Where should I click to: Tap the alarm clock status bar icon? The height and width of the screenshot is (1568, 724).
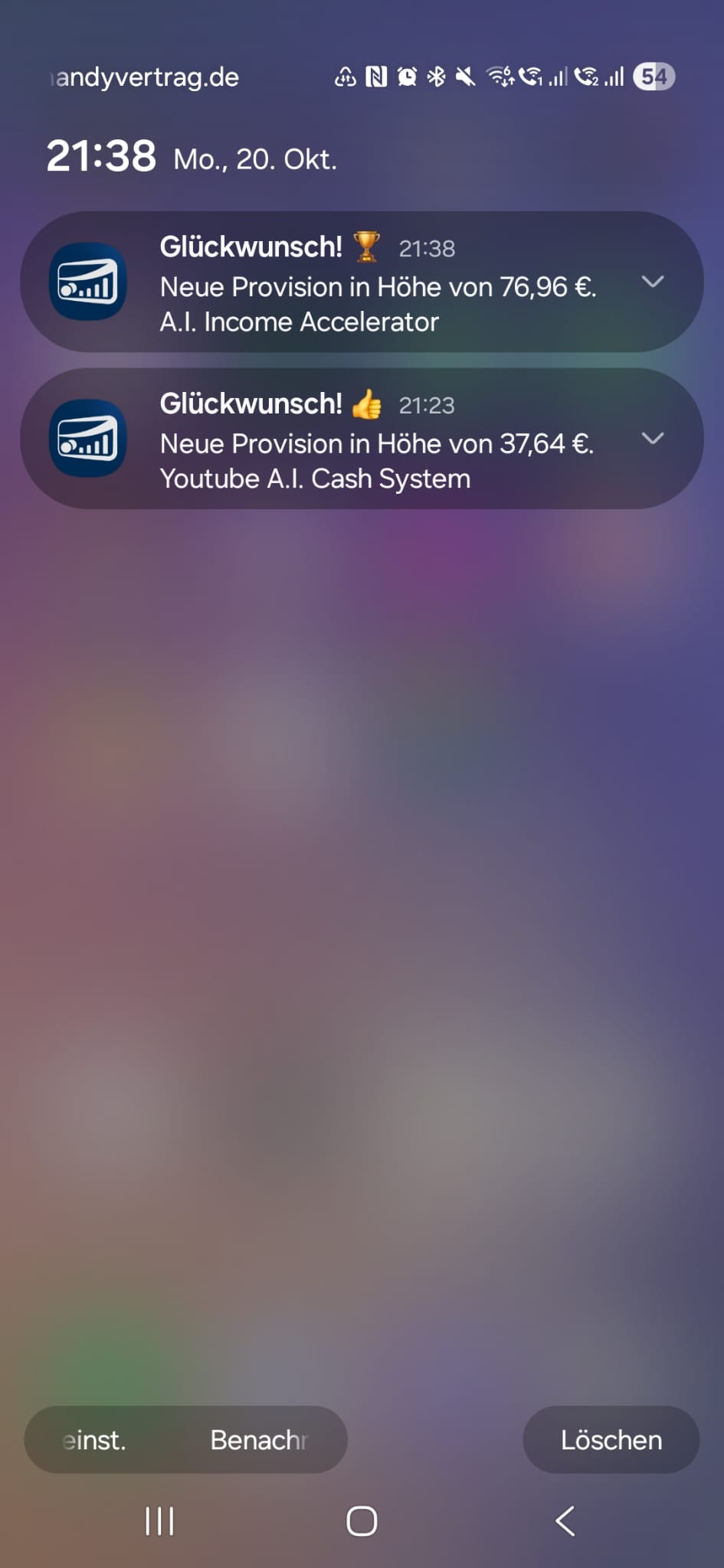point(407,77)
